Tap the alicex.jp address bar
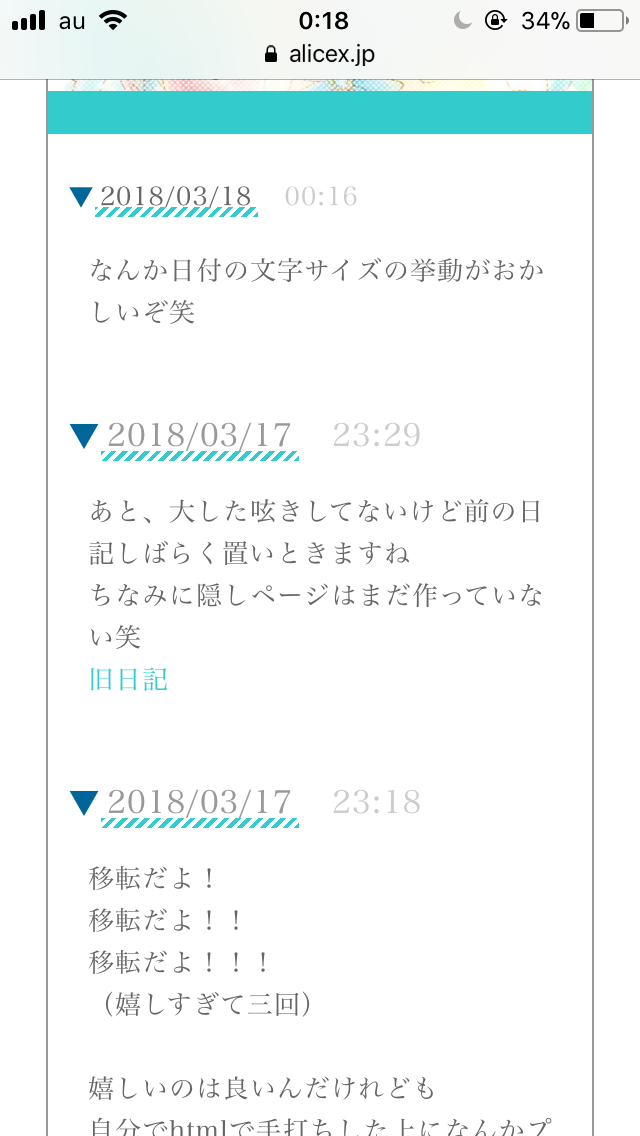The width and height of the screenshot is (640, 1136). click(x=320, y=54)
